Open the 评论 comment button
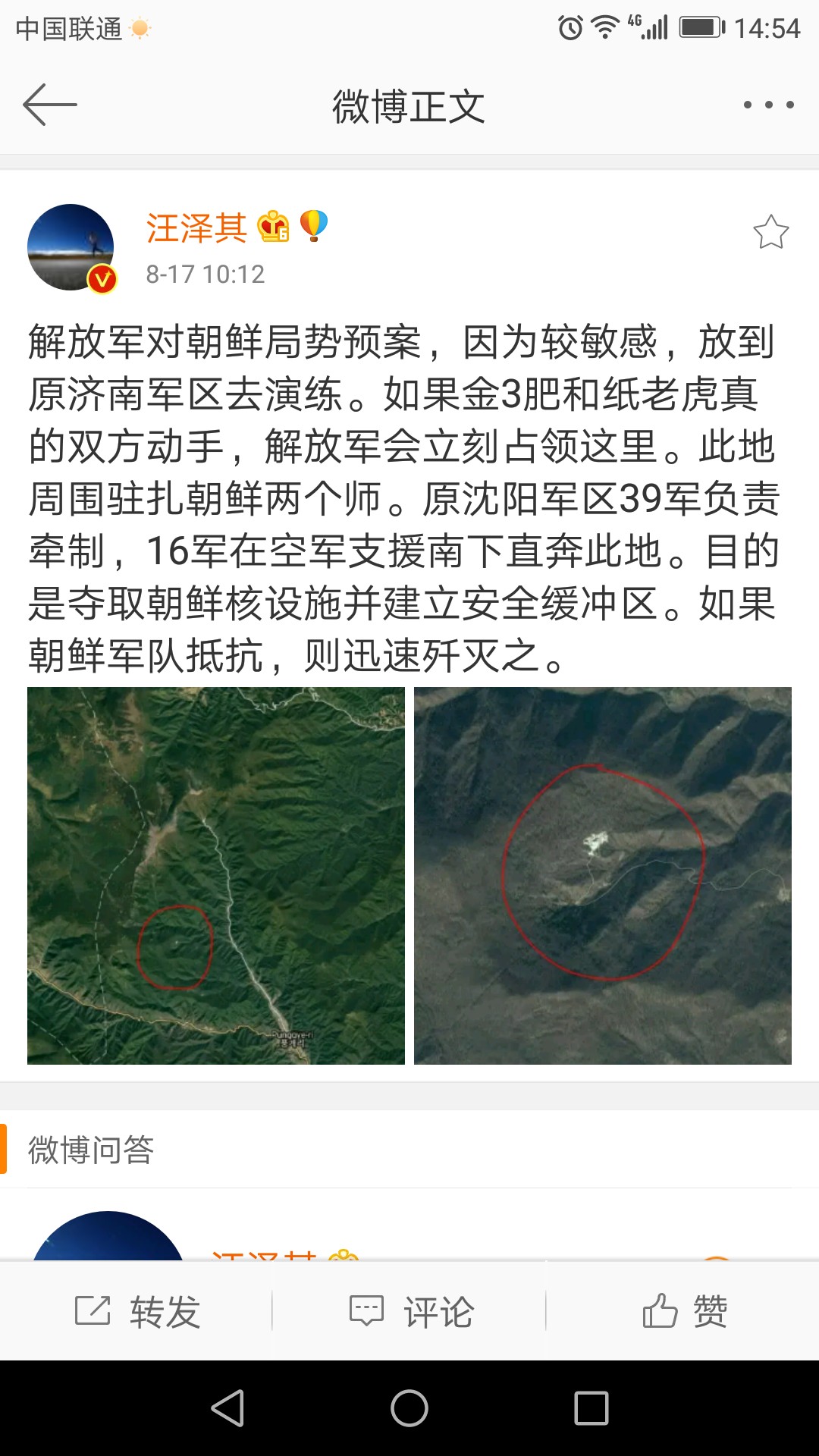 click(x=411, y=1311)
